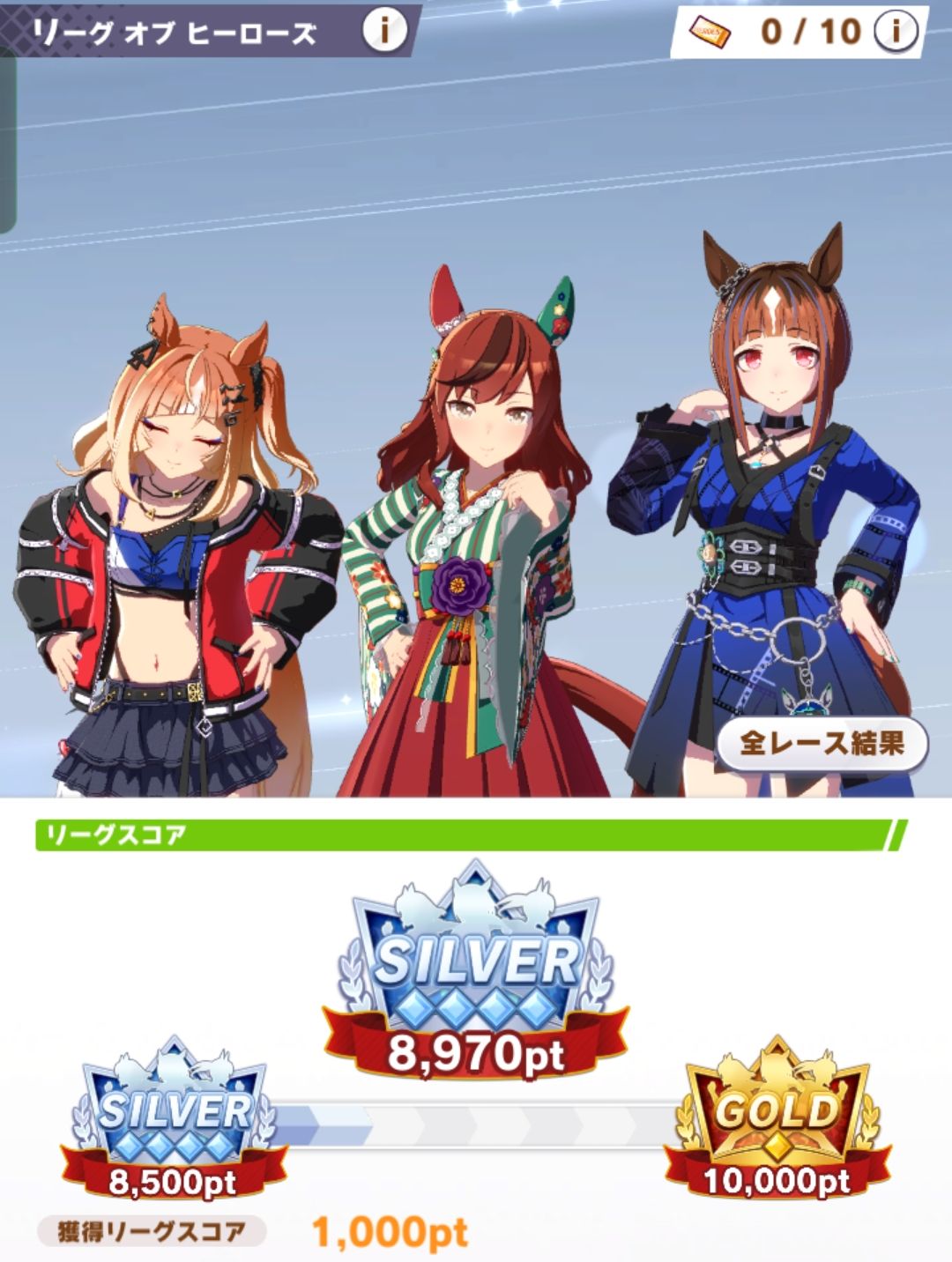Open 全レース結果 results button
The height and width of the screenshot is (1262, 952).
pyautogui.click(x=822, y=743)
